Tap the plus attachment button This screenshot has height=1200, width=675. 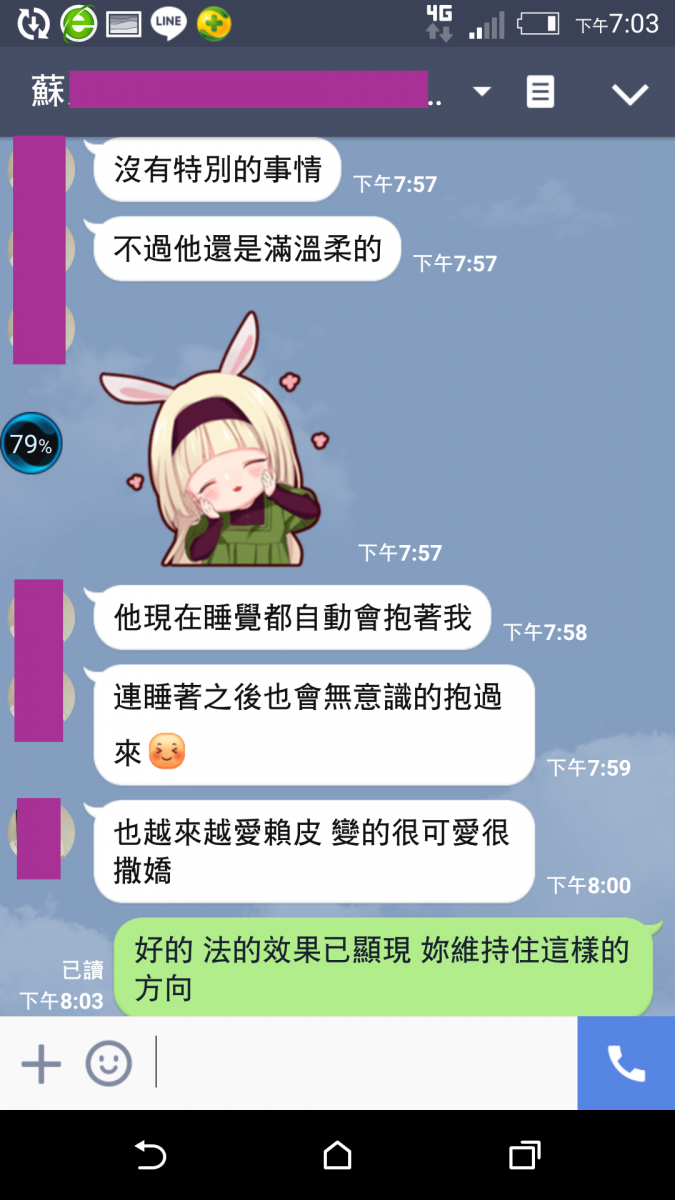click(x=41, y=1063)
